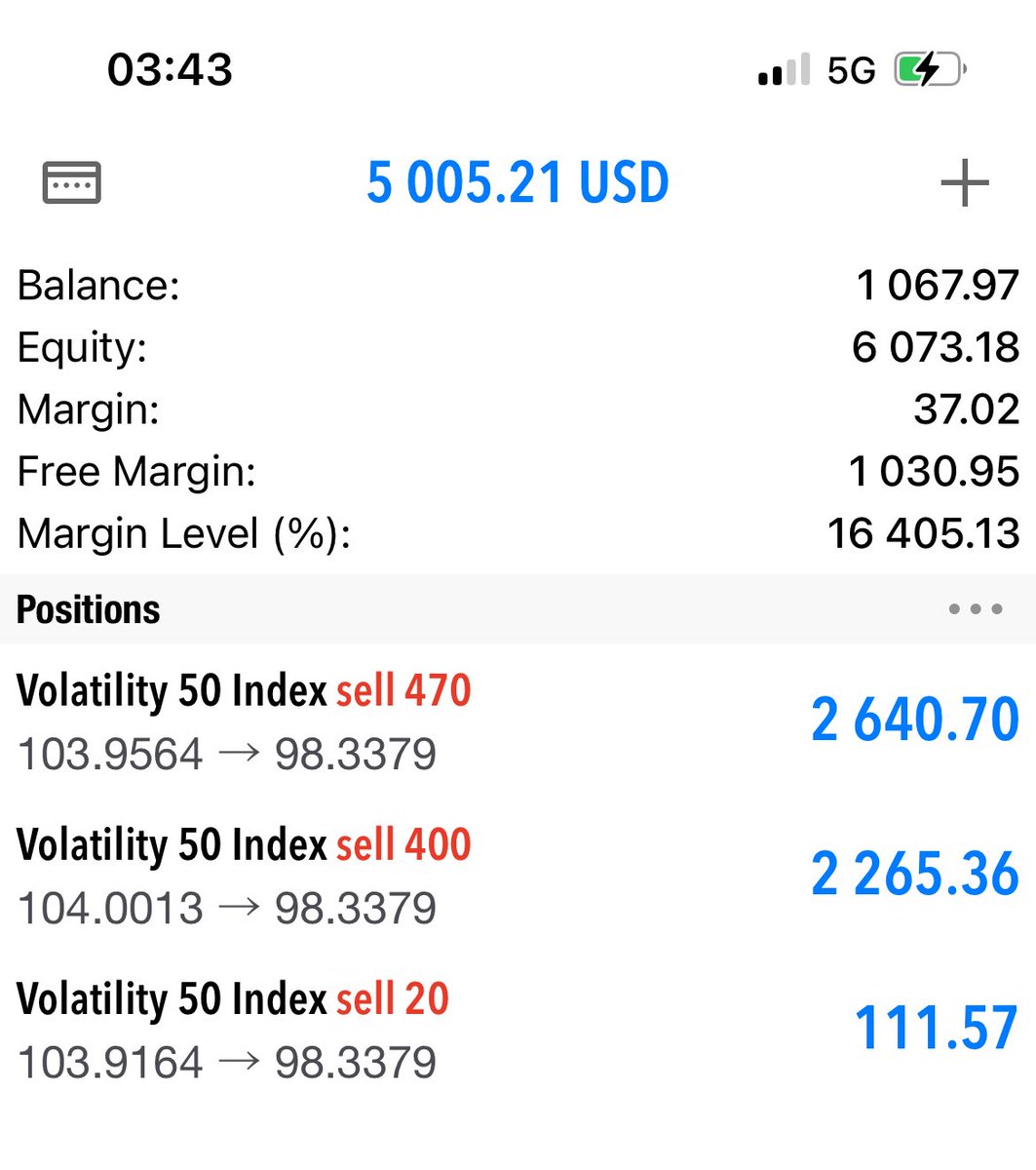Expand the sell 400 Volatility 50 position
Viewport: 1036px width, 1170px height.
pyautogui.click(x=517, y=876)
